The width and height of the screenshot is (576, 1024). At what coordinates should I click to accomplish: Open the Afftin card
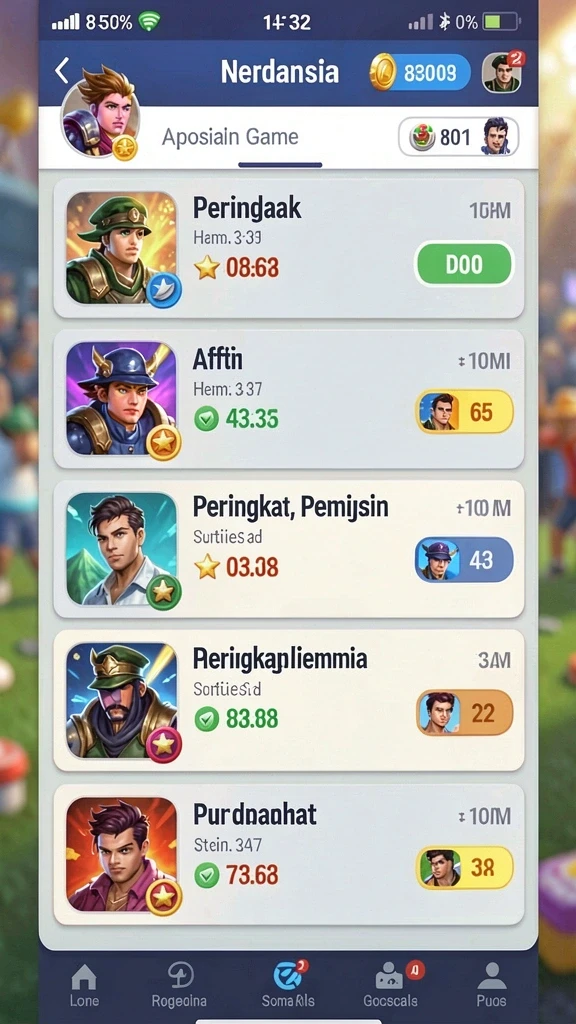coord(289,398)
